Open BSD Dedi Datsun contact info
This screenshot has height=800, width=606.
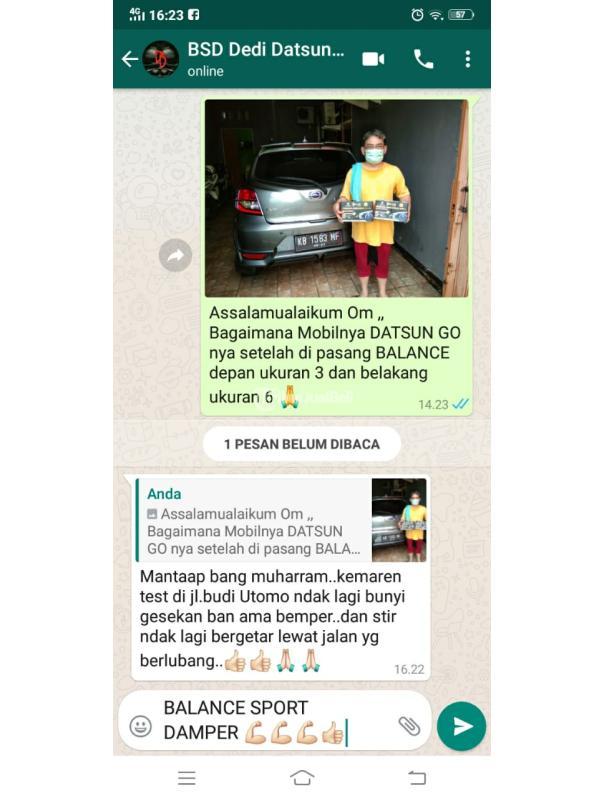click(x=265, y=58)
